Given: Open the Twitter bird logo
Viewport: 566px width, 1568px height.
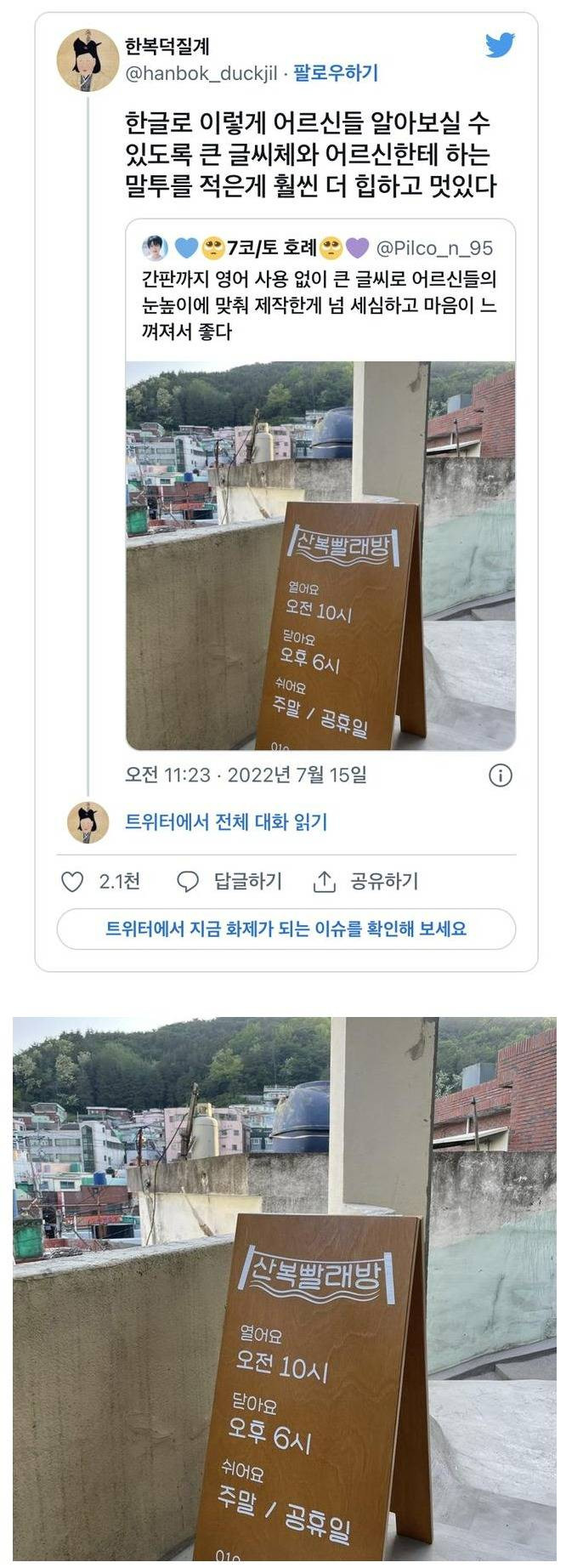Looking at the screenshot, I should coord(500,44).
